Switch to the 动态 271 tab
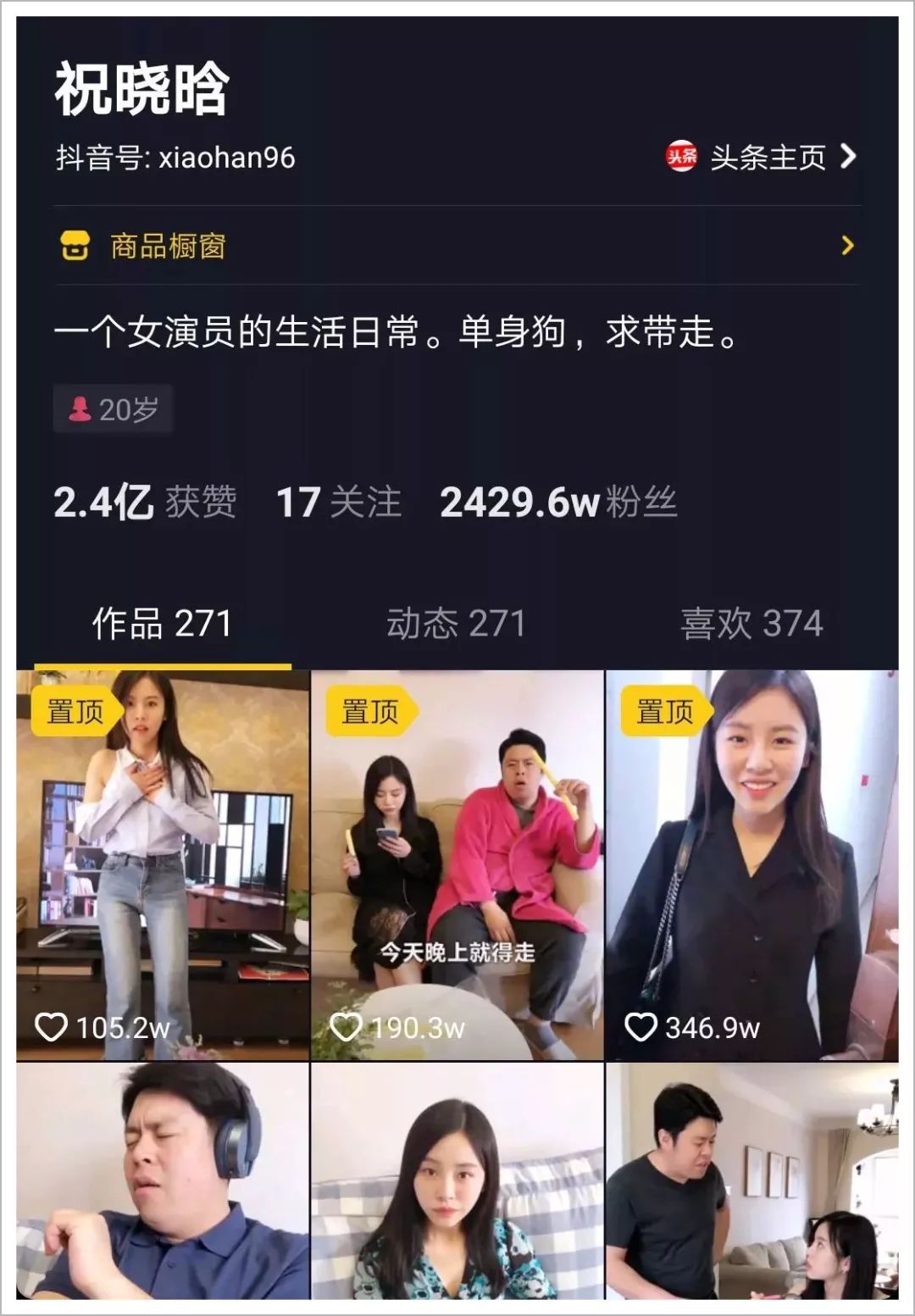Viewport: 915px width, 1316px height. (456, 624)
